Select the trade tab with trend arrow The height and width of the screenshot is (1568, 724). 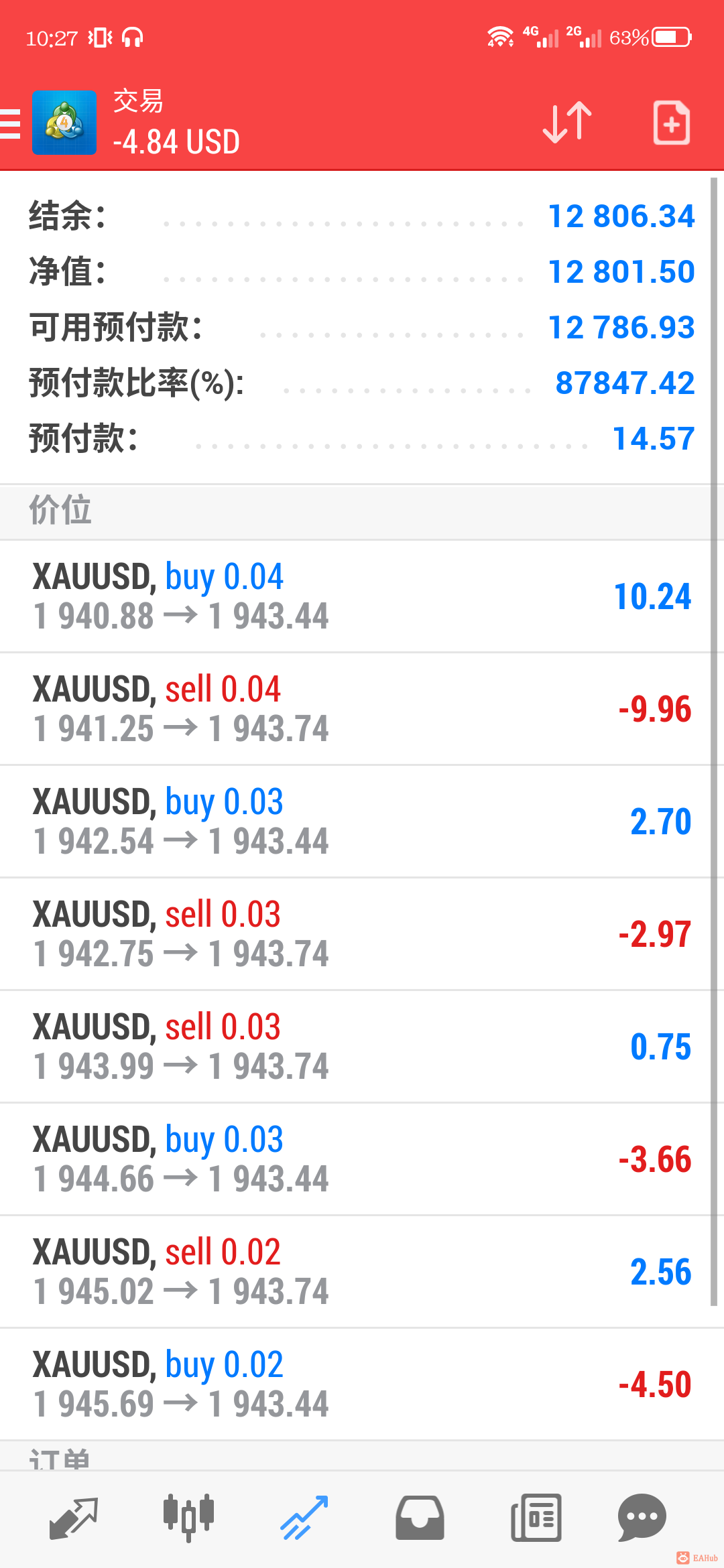coord(304,1518)
